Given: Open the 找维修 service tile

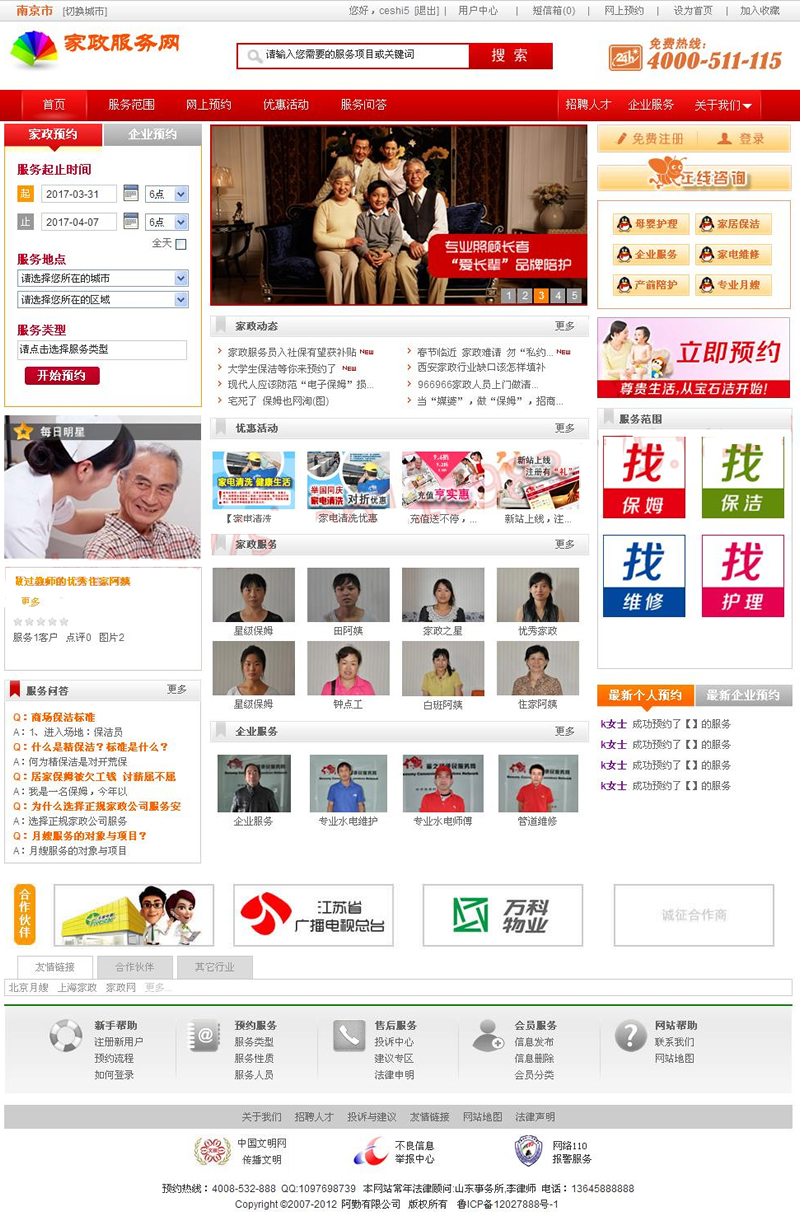Looking at the screenshot, I should tap(644, 575).
